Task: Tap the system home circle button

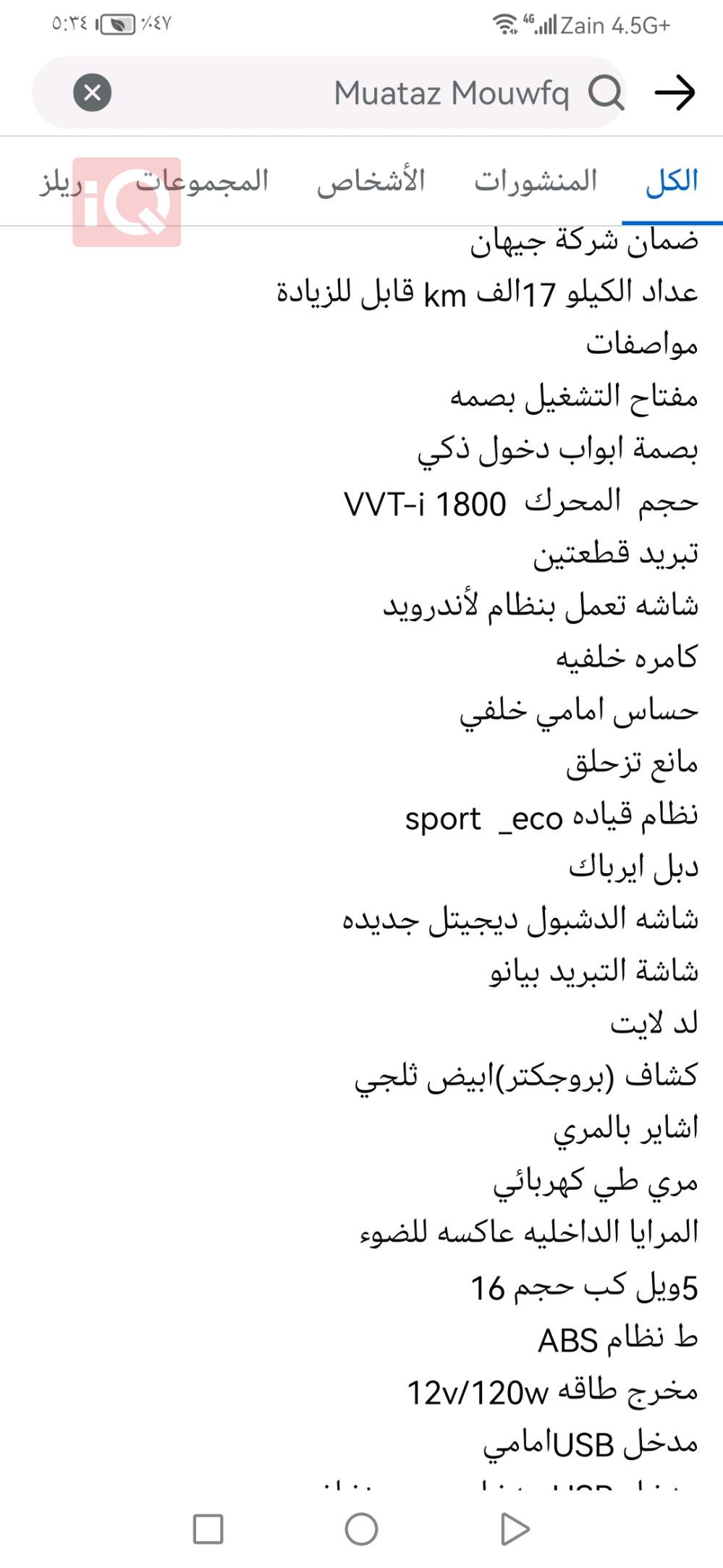Action: coord(361,1529)
